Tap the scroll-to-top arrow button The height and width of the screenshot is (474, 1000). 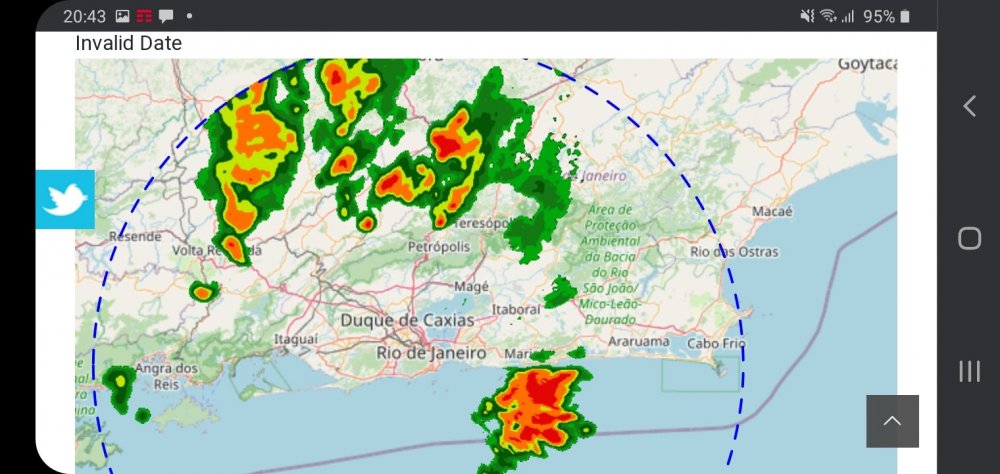point(892,421)
